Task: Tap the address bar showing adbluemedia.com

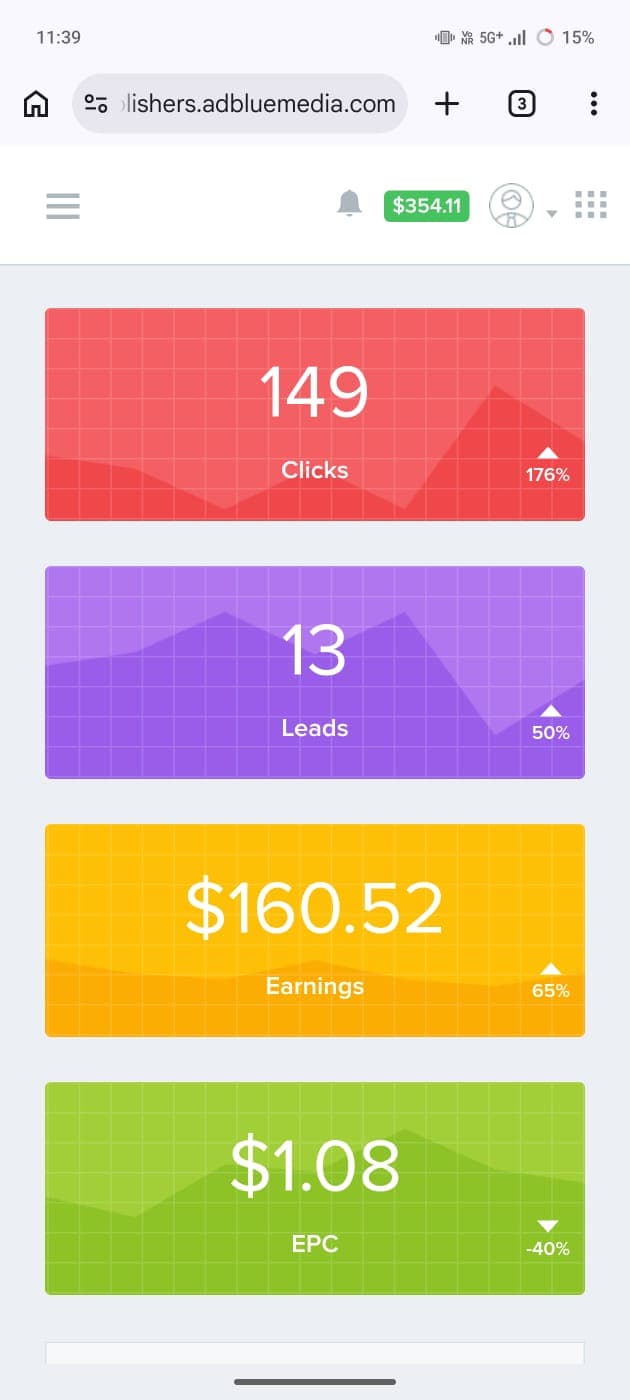Action: tap(240, 103)
